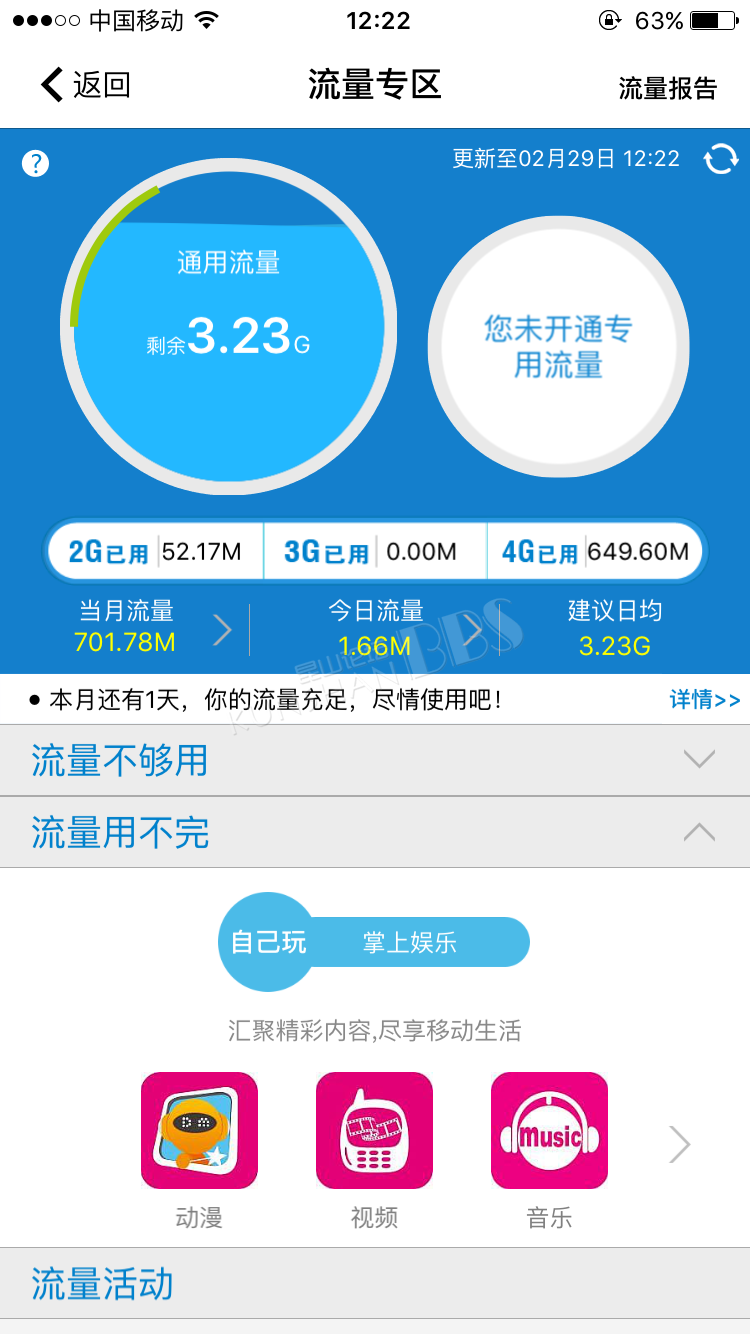Show more entertainment apps with the right arrow
The image size is (750, 1334).
(x=680, y=1144)
